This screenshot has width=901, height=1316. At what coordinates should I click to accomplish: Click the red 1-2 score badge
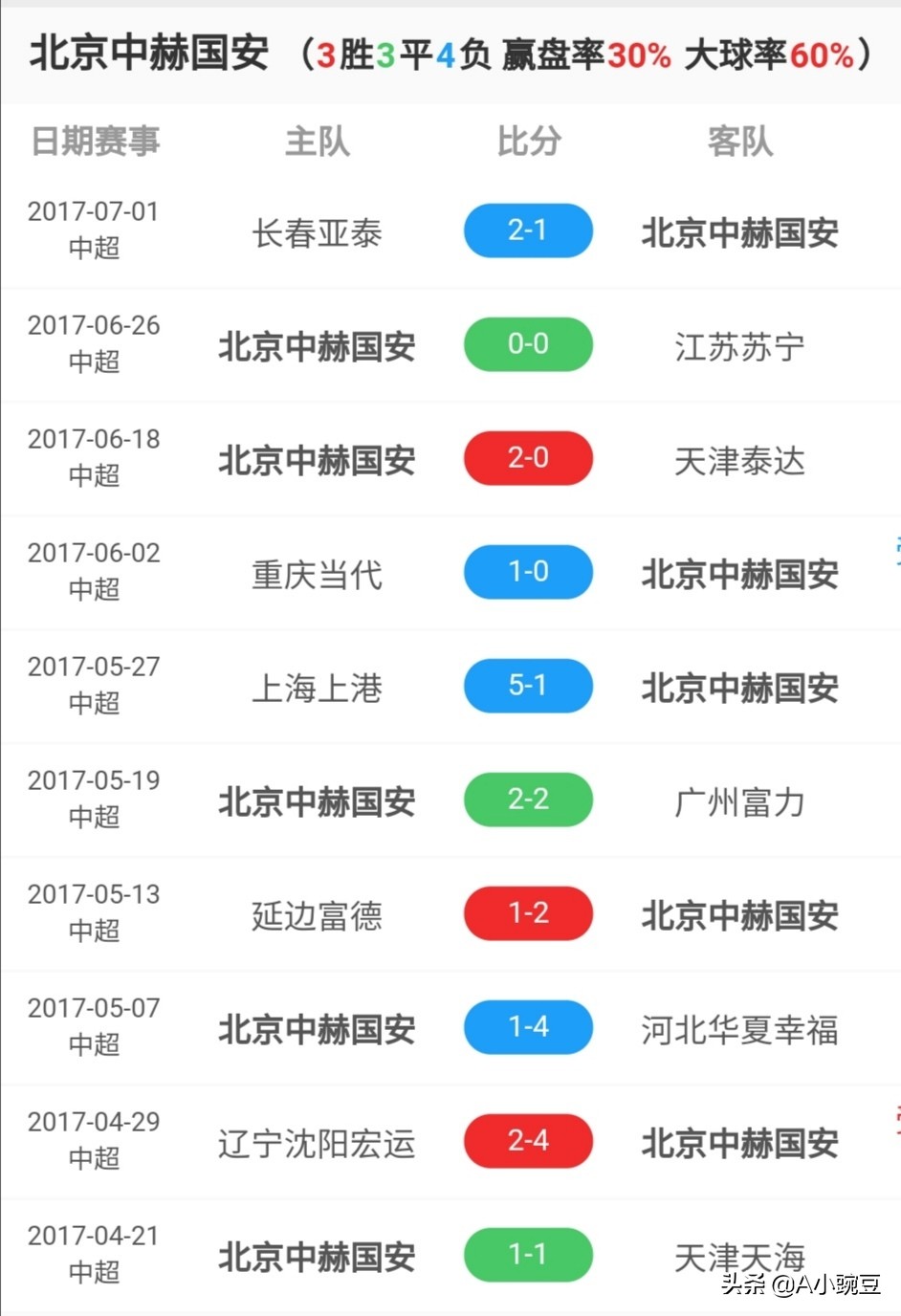tap(528, 912)
